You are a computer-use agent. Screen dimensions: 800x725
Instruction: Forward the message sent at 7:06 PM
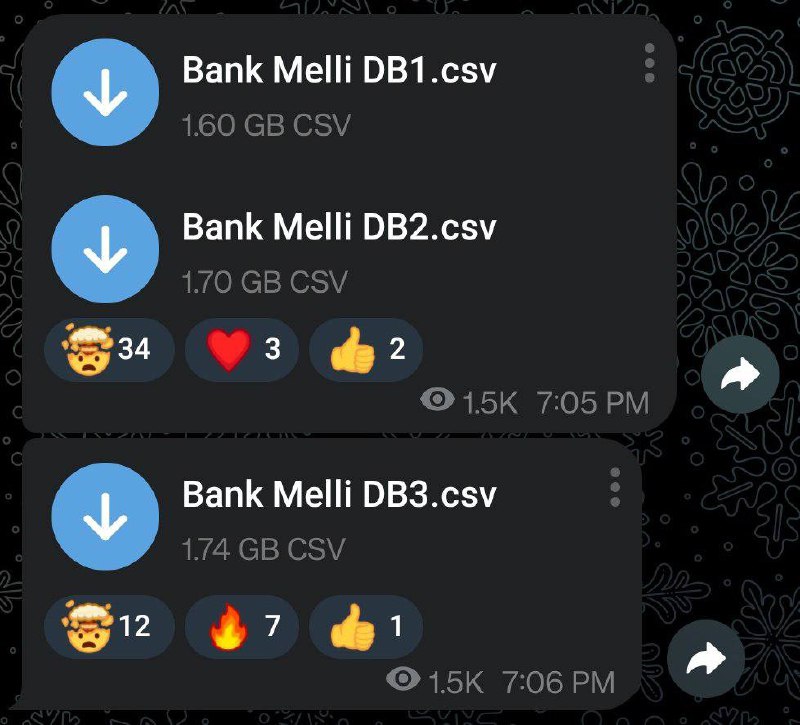[706, 658]
